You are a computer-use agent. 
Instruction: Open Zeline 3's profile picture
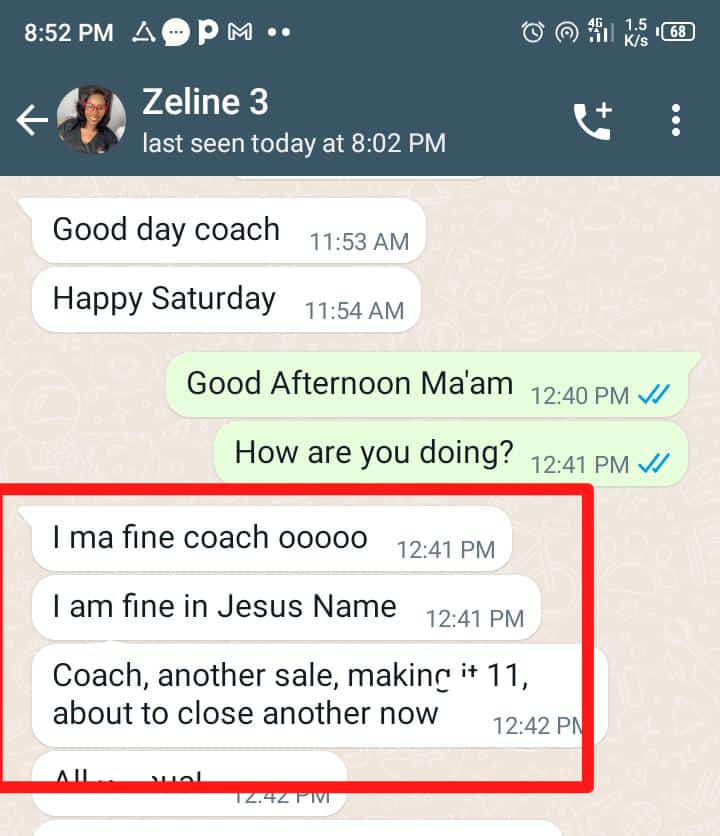pyautogui.click(x=91, y=120)
